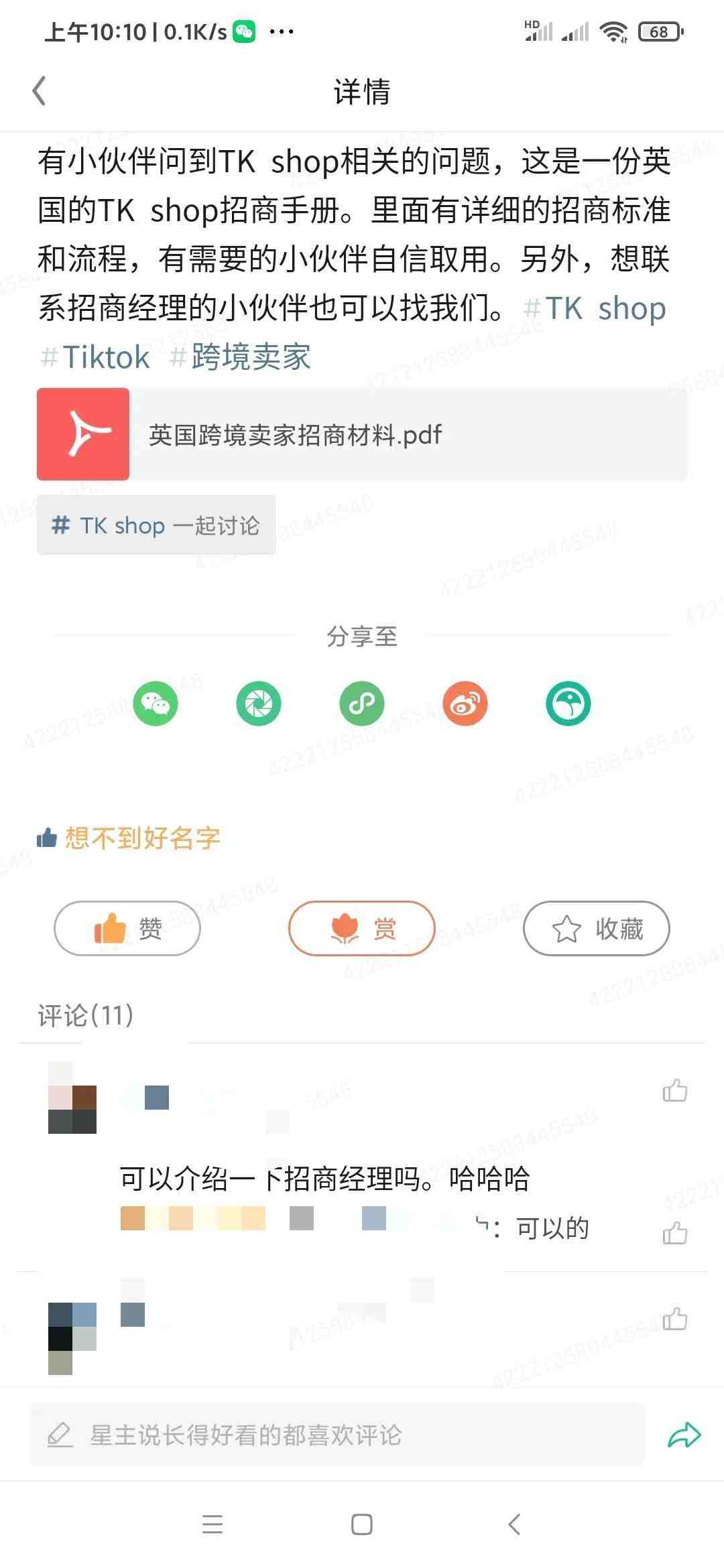
Task: Open 想不到好名字 user who liked
Action: click(x=142, y=838)
